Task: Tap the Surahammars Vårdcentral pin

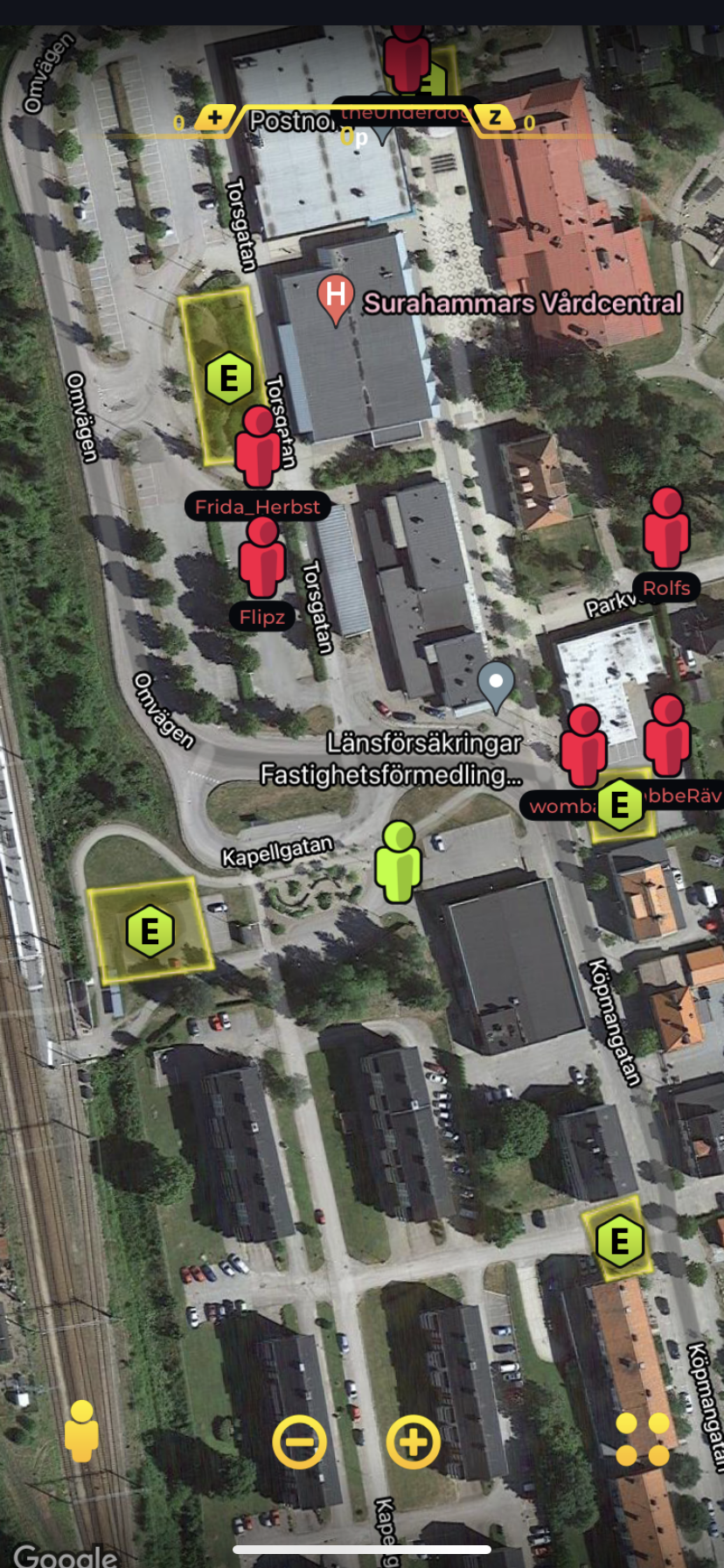Action: (335, 299)
